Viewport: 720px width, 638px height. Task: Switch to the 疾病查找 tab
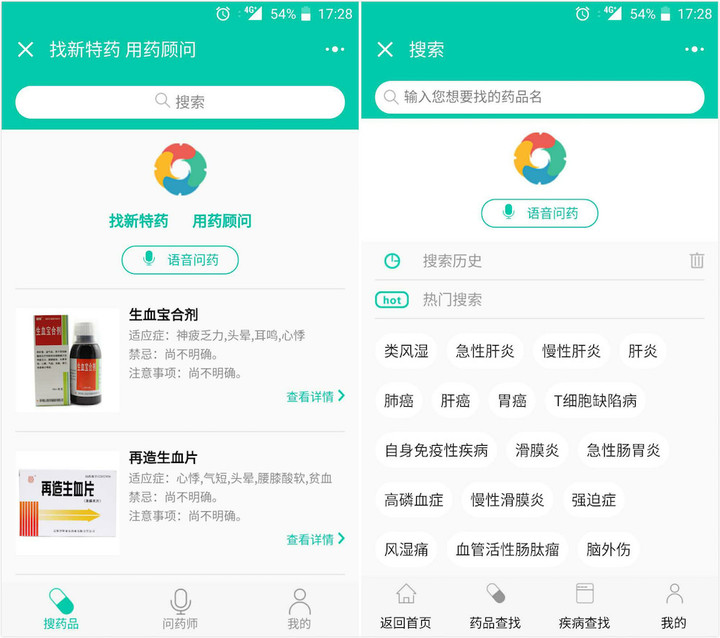pos(584,608)
